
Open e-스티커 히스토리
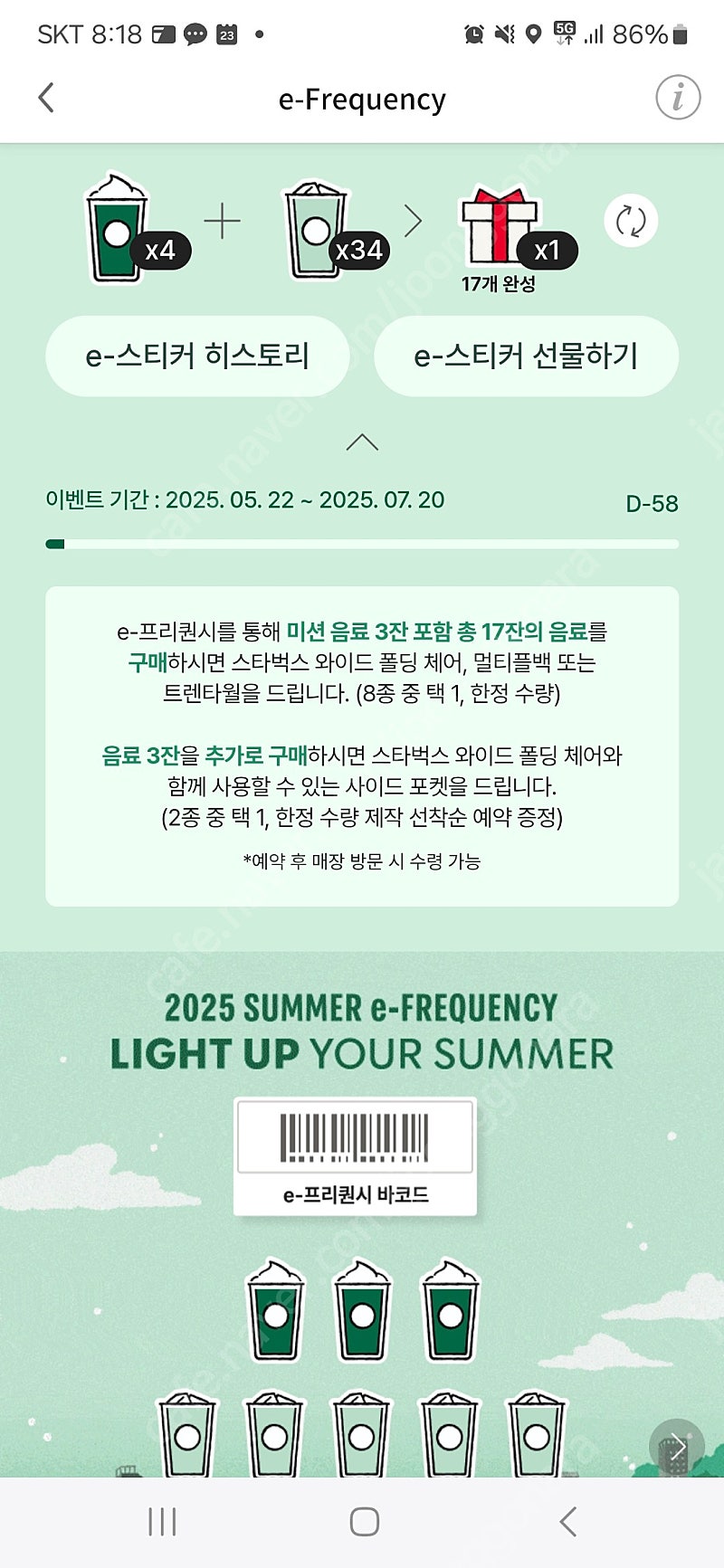coord(197,356)
